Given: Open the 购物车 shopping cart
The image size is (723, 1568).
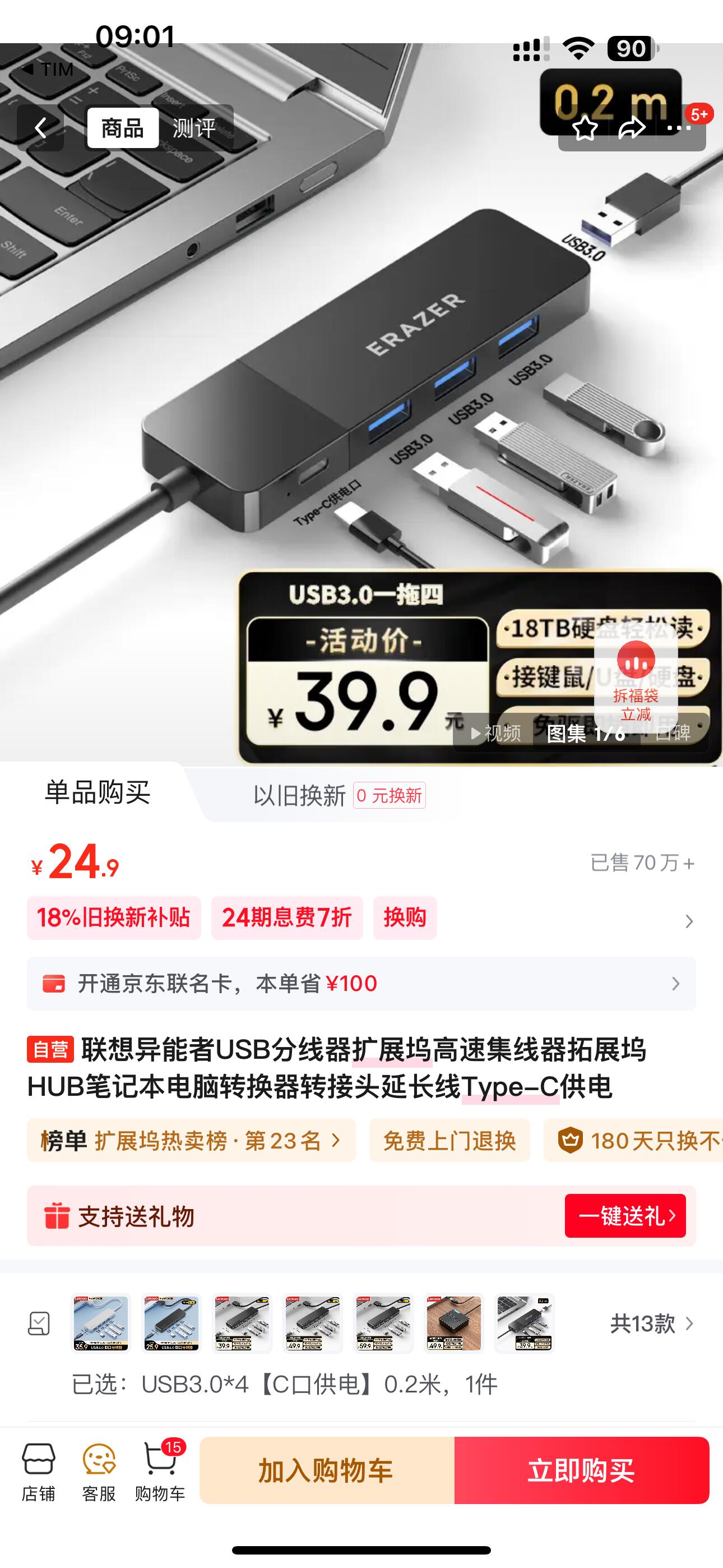Looking at the screenshot, I should click(160, 1470).
